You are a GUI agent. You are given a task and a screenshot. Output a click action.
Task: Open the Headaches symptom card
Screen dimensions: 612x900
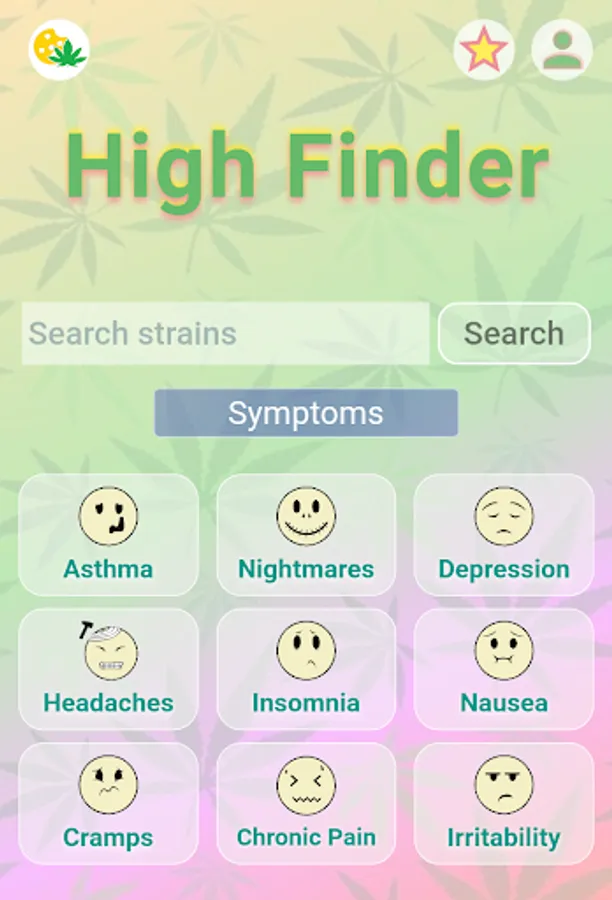point(109,669)
